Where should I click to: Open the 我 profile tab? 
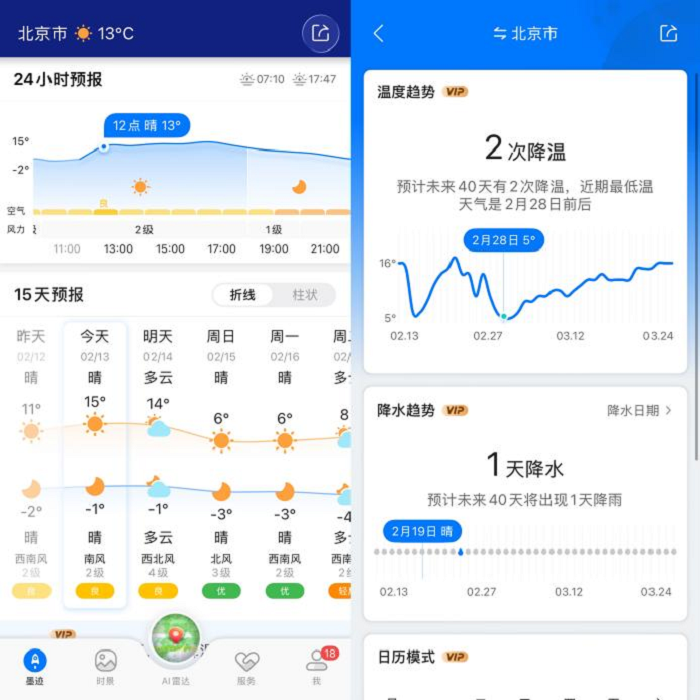tap(317, 665)
